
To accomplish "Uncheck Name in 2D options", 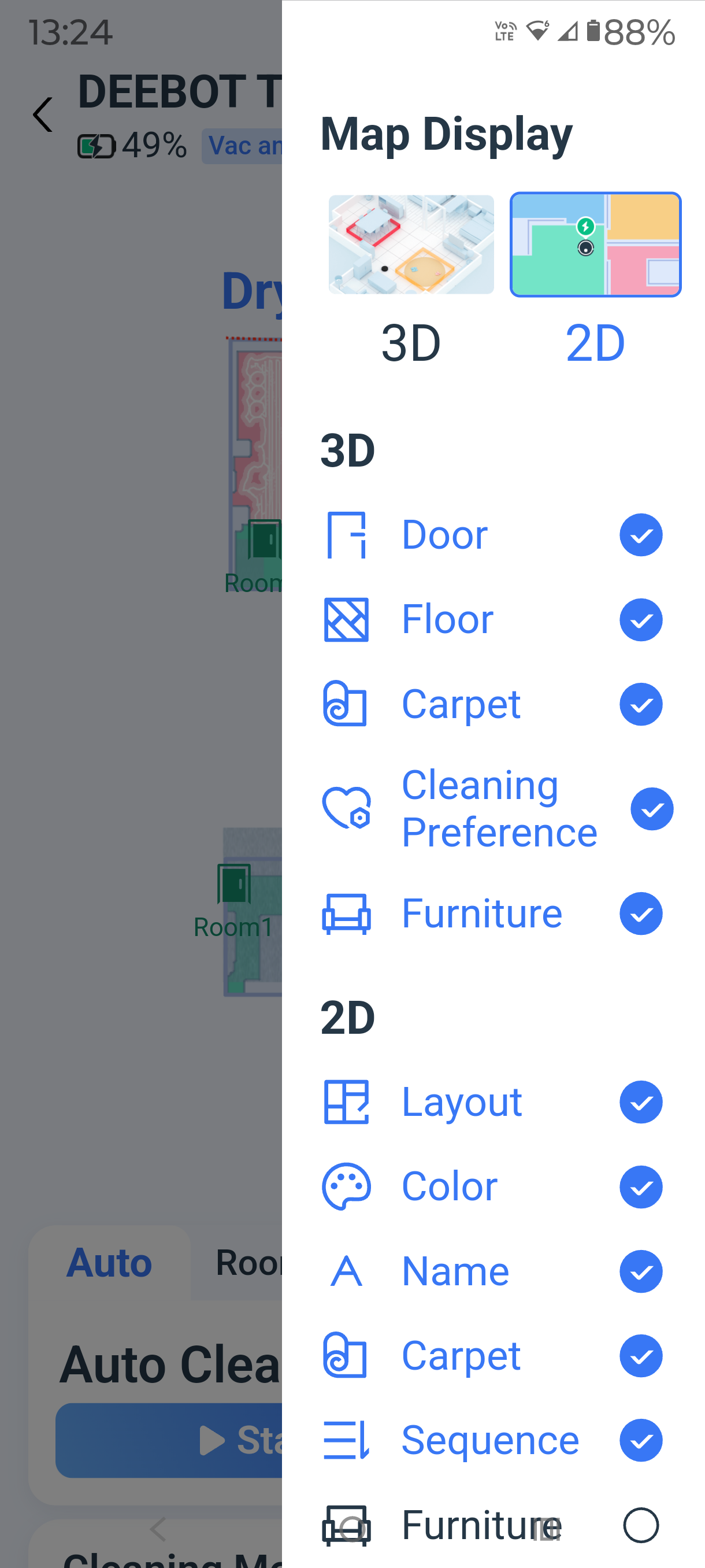I will point(640,1271).
